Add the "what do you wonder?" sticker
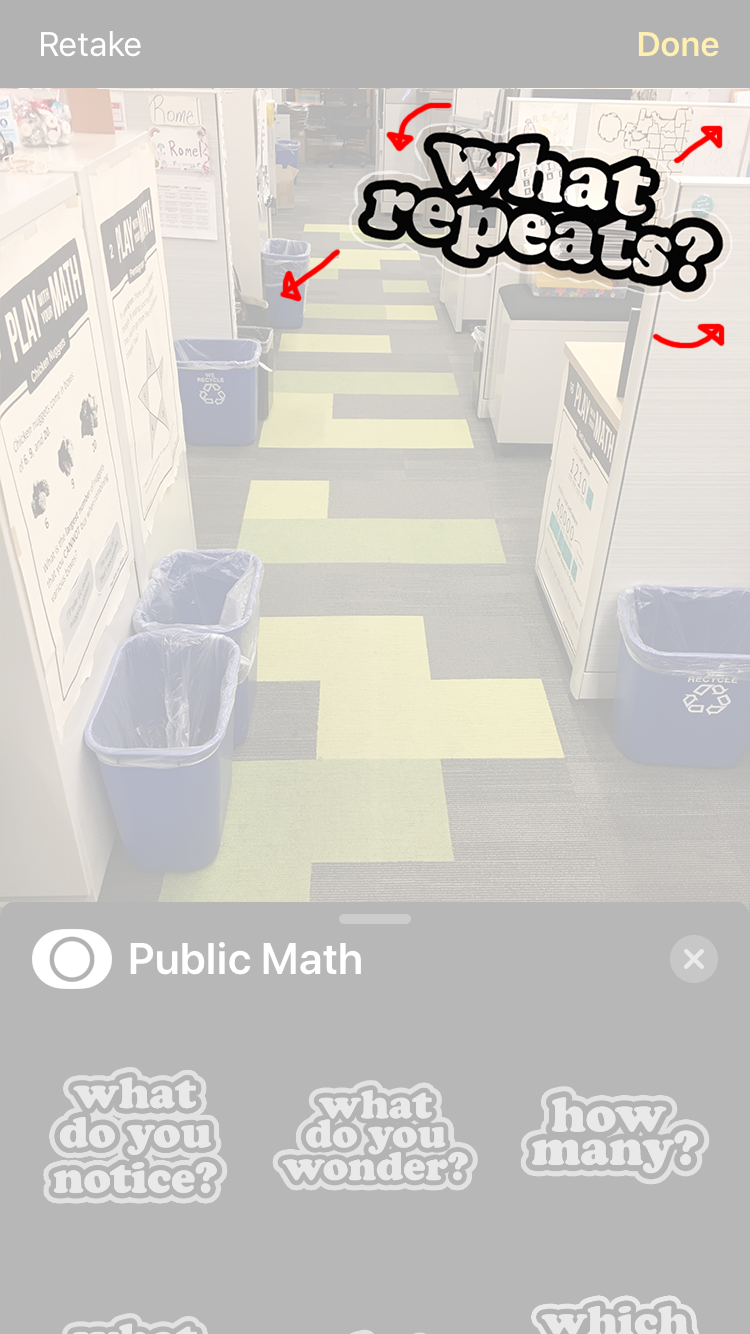The height and width of the screenshot is (1334, 750). 375,1136
